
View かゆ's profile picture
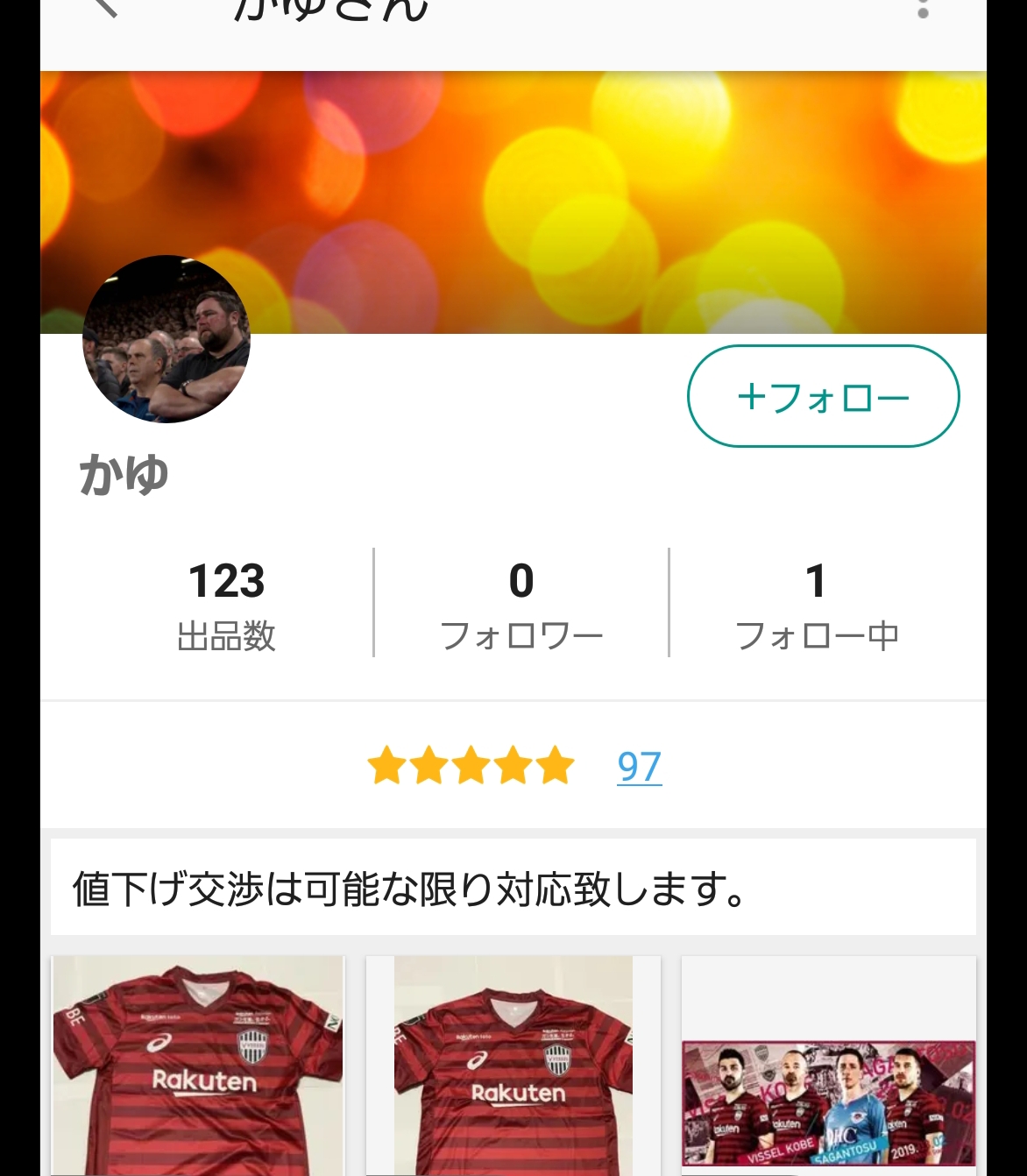point(166,339)
